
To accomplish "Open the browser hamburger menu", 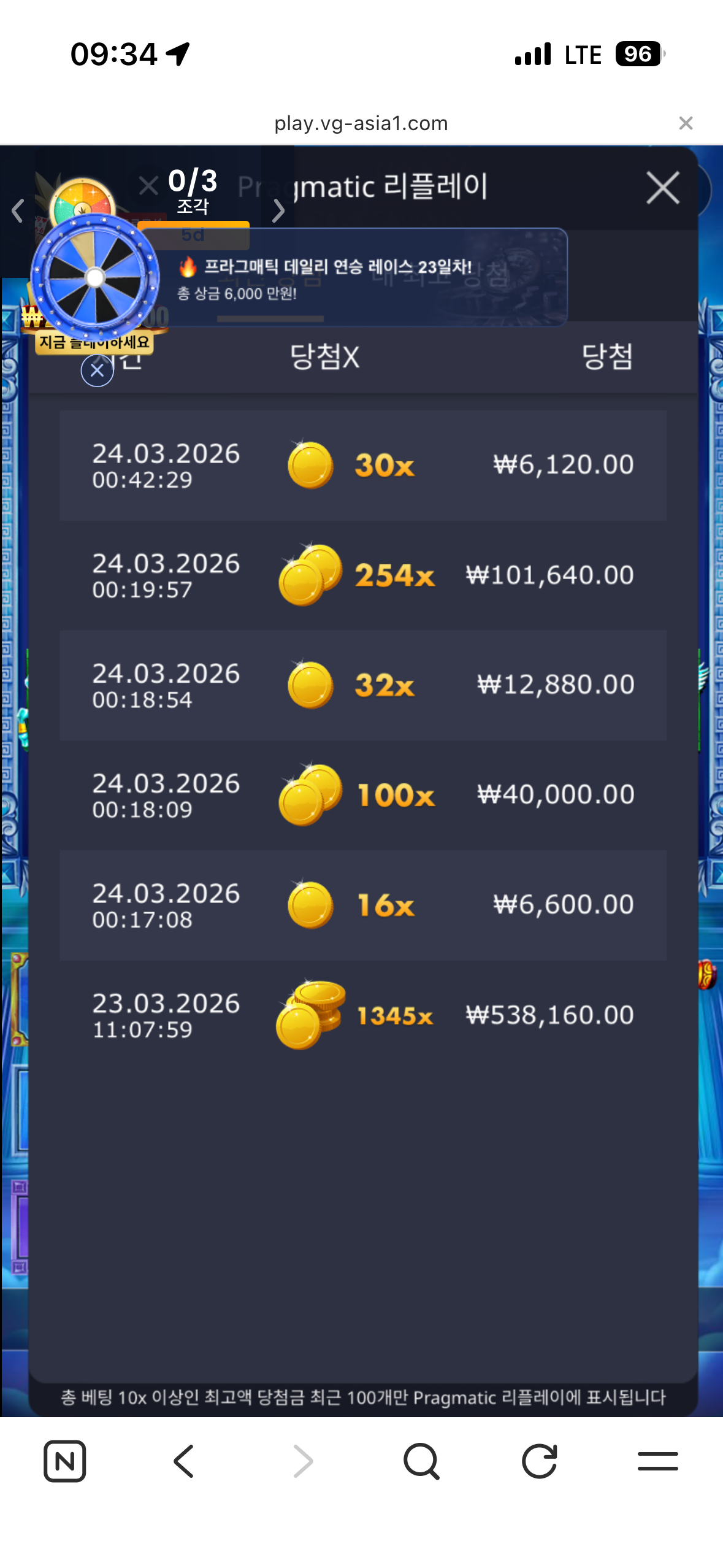I will coord(657,1461).
